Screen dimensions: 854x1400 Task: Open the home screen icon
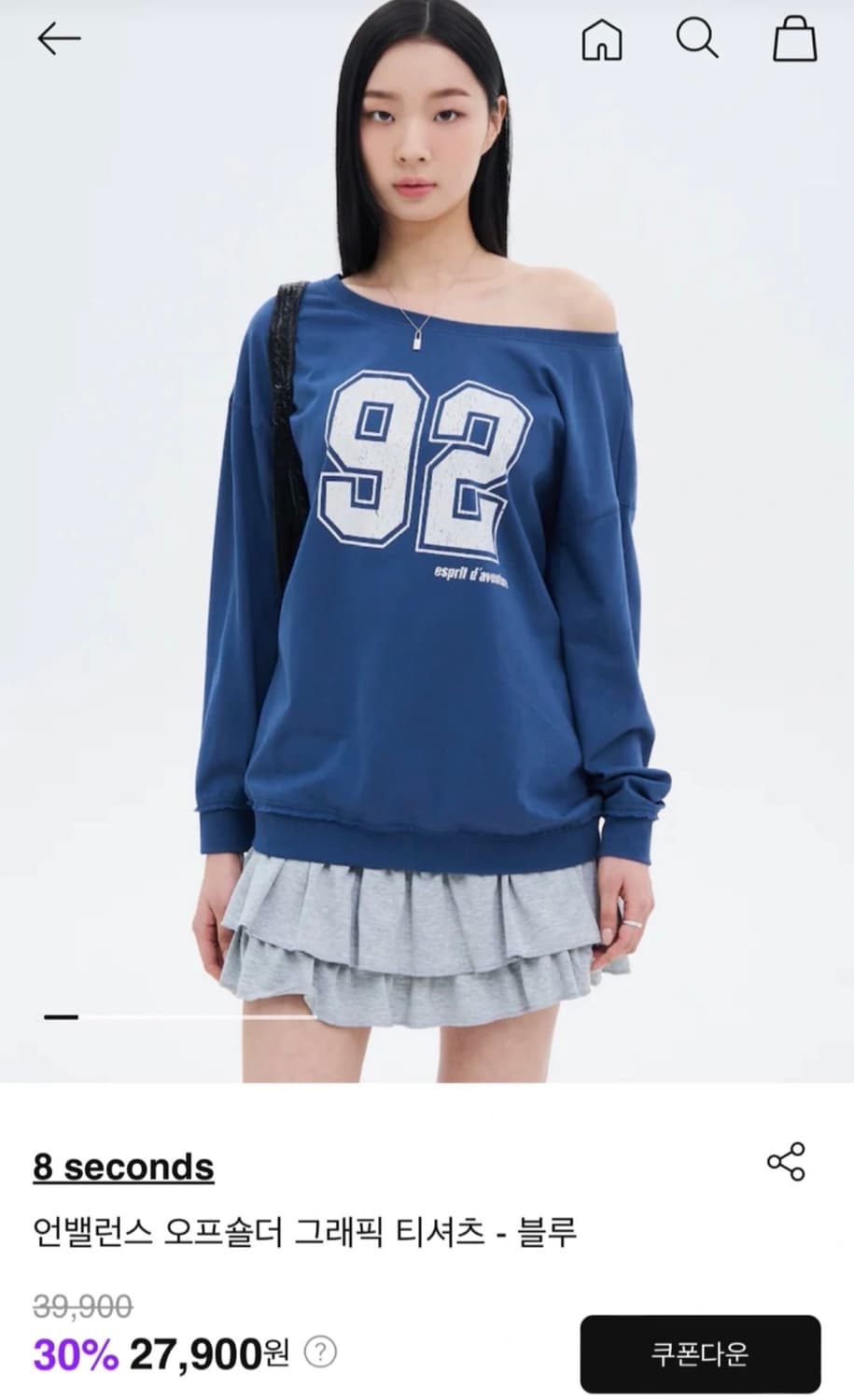603,40
